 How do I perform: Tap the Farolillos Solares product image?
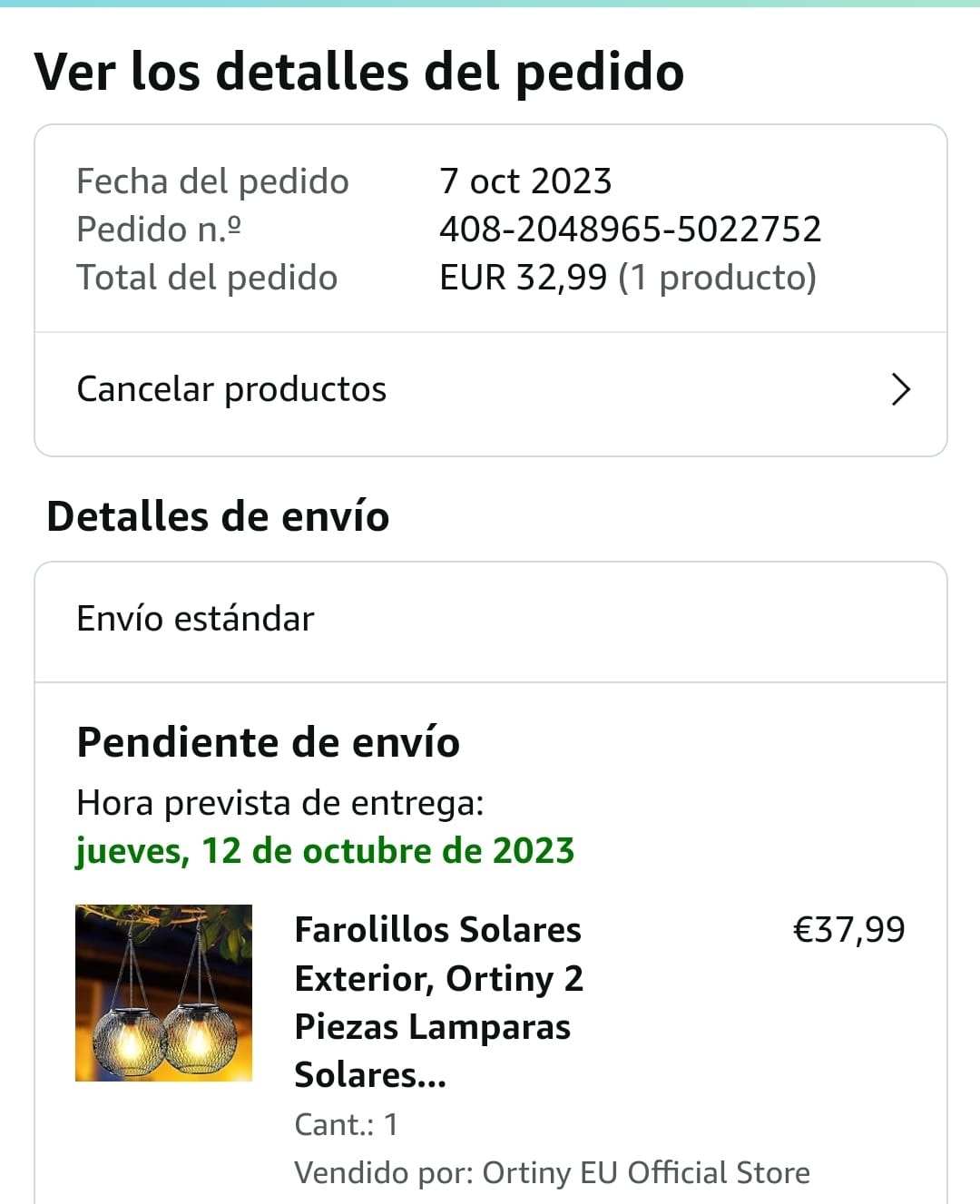pos(163,993)
